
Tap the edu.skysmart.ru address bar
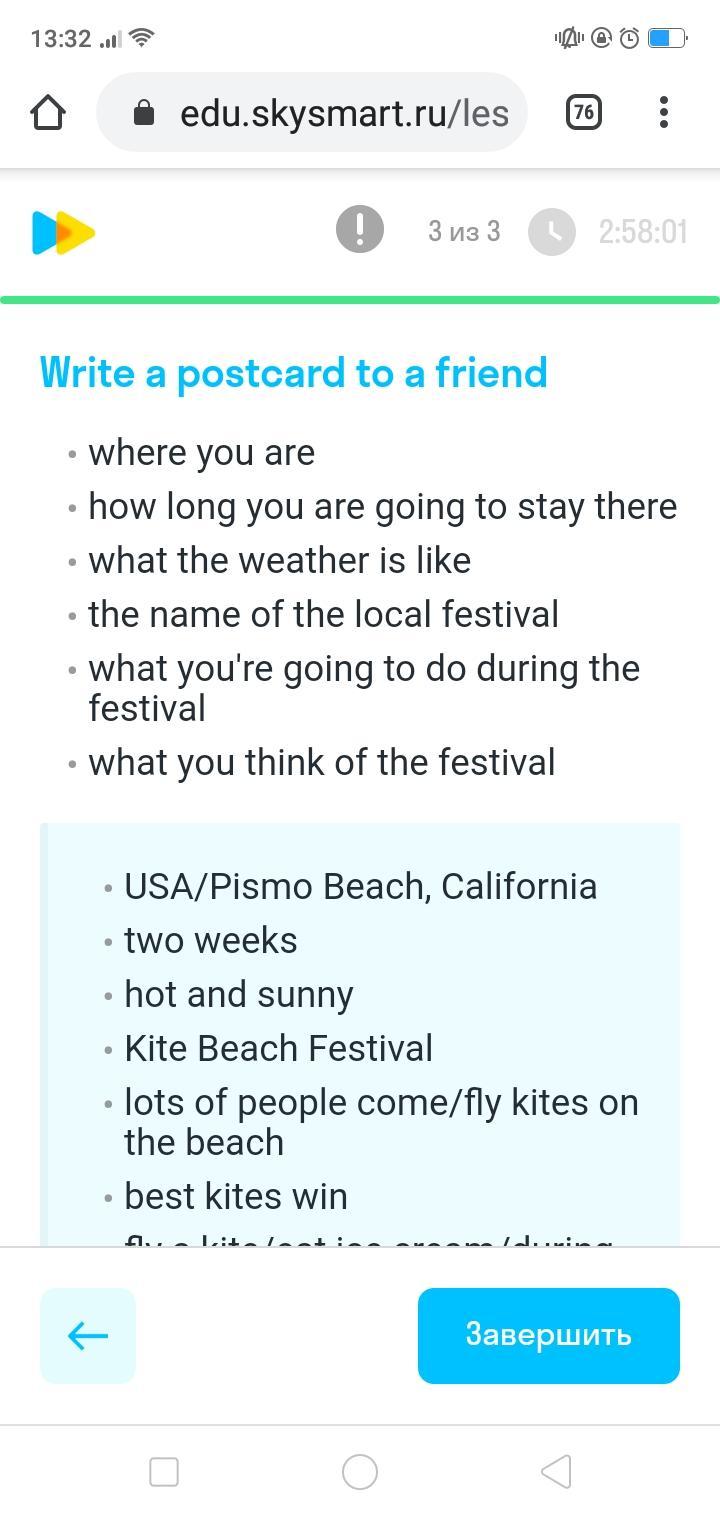point(311,112)
